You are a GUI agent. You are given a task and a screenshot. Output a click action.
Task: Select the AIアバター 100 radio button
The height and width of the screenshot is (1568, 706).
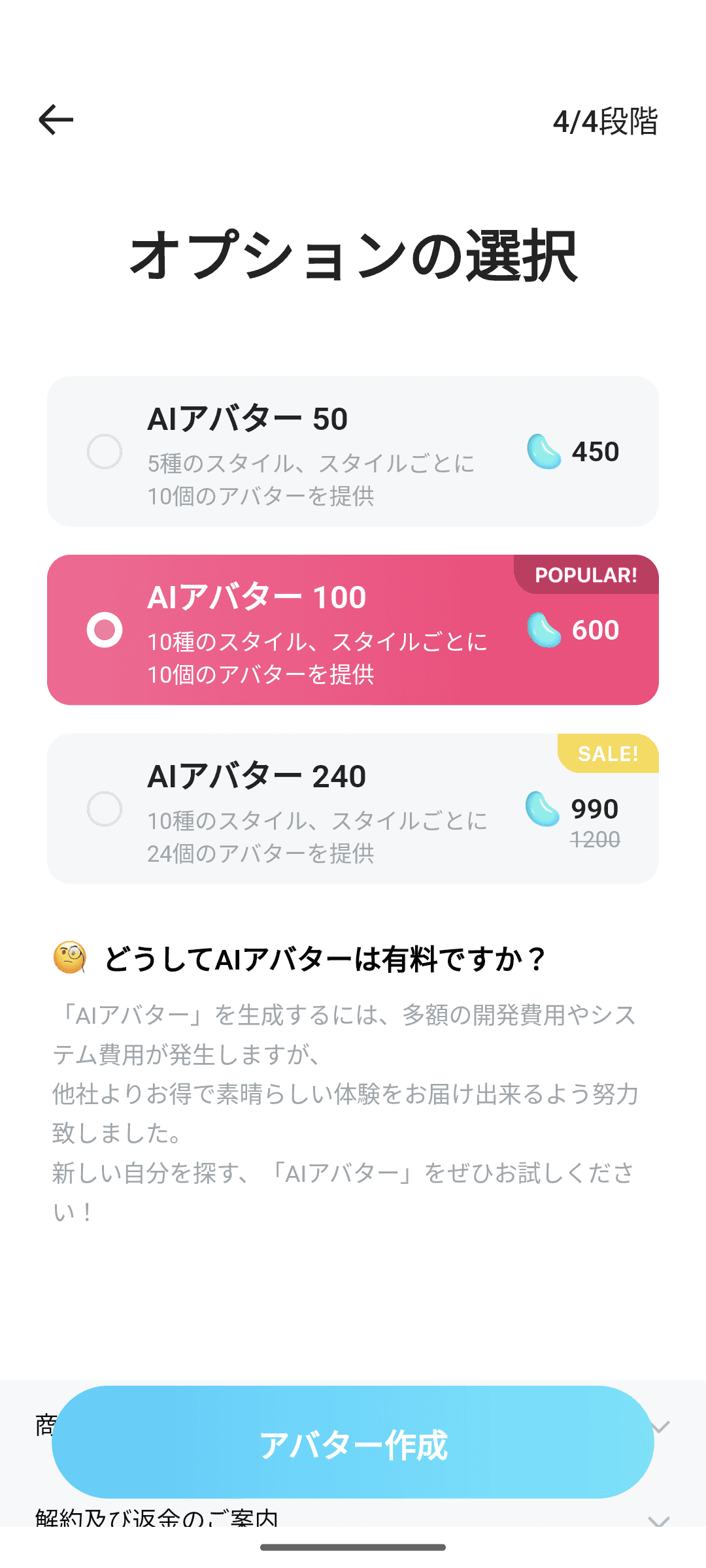[105, 629]
